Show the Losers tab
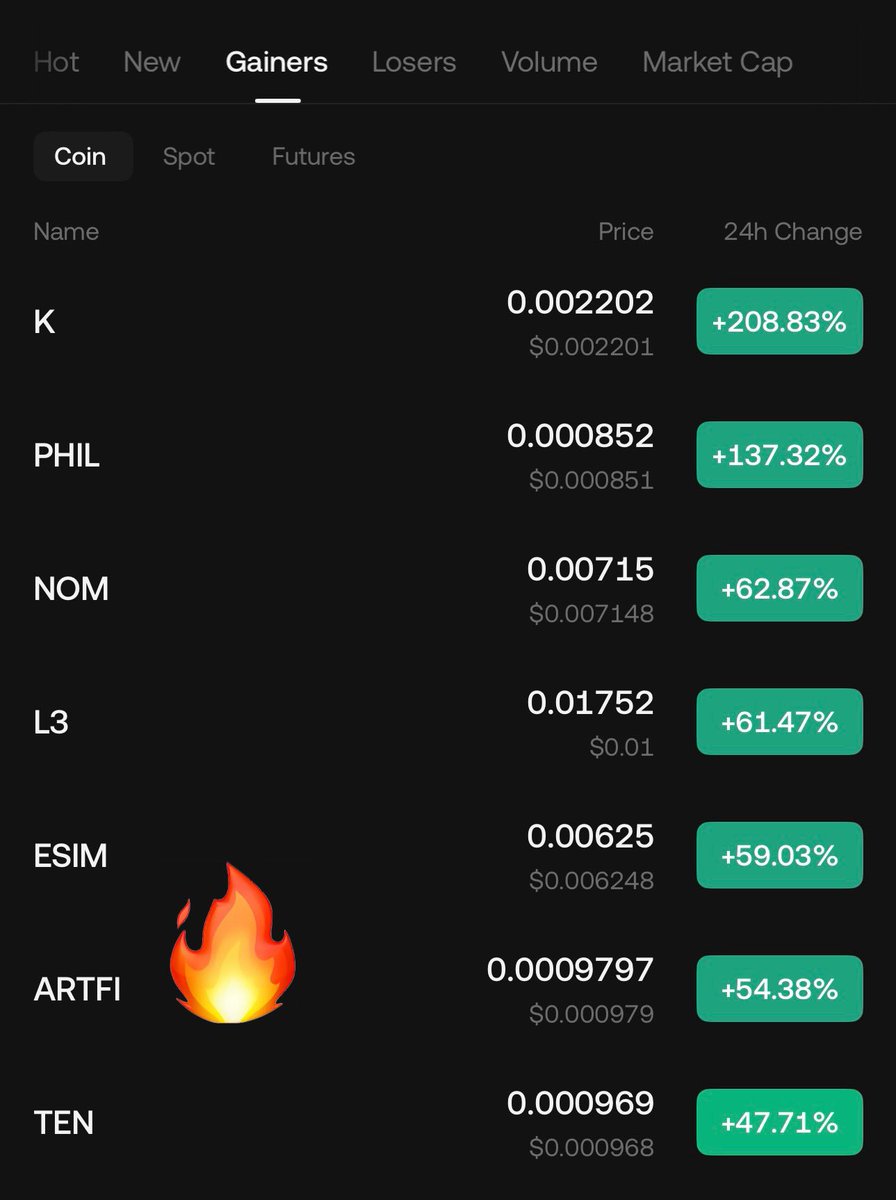This screenshot has width=896, height=1200. pos(414,62)
